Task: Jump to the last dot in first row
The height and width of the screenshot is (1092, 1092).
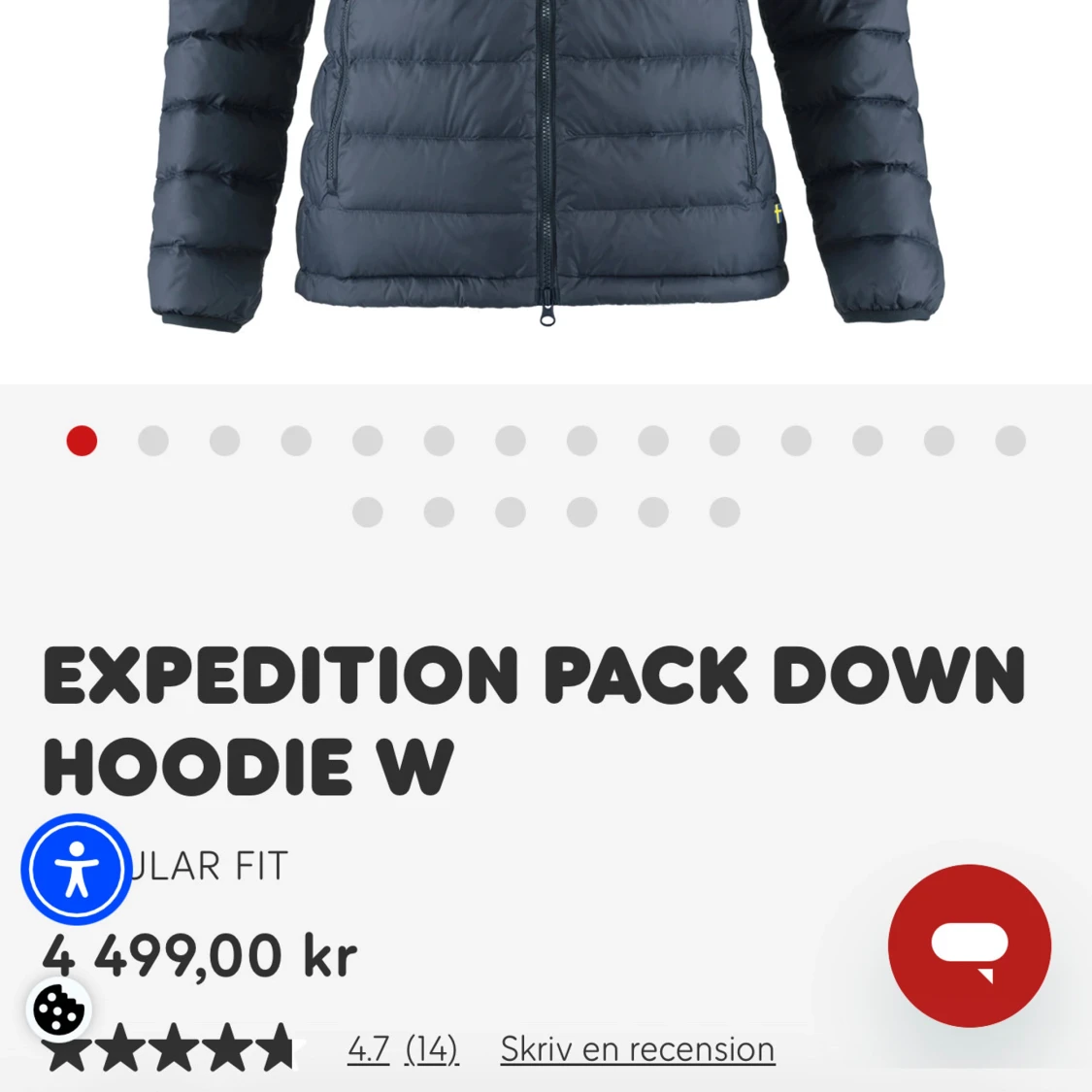Action: pos(1010,441)
